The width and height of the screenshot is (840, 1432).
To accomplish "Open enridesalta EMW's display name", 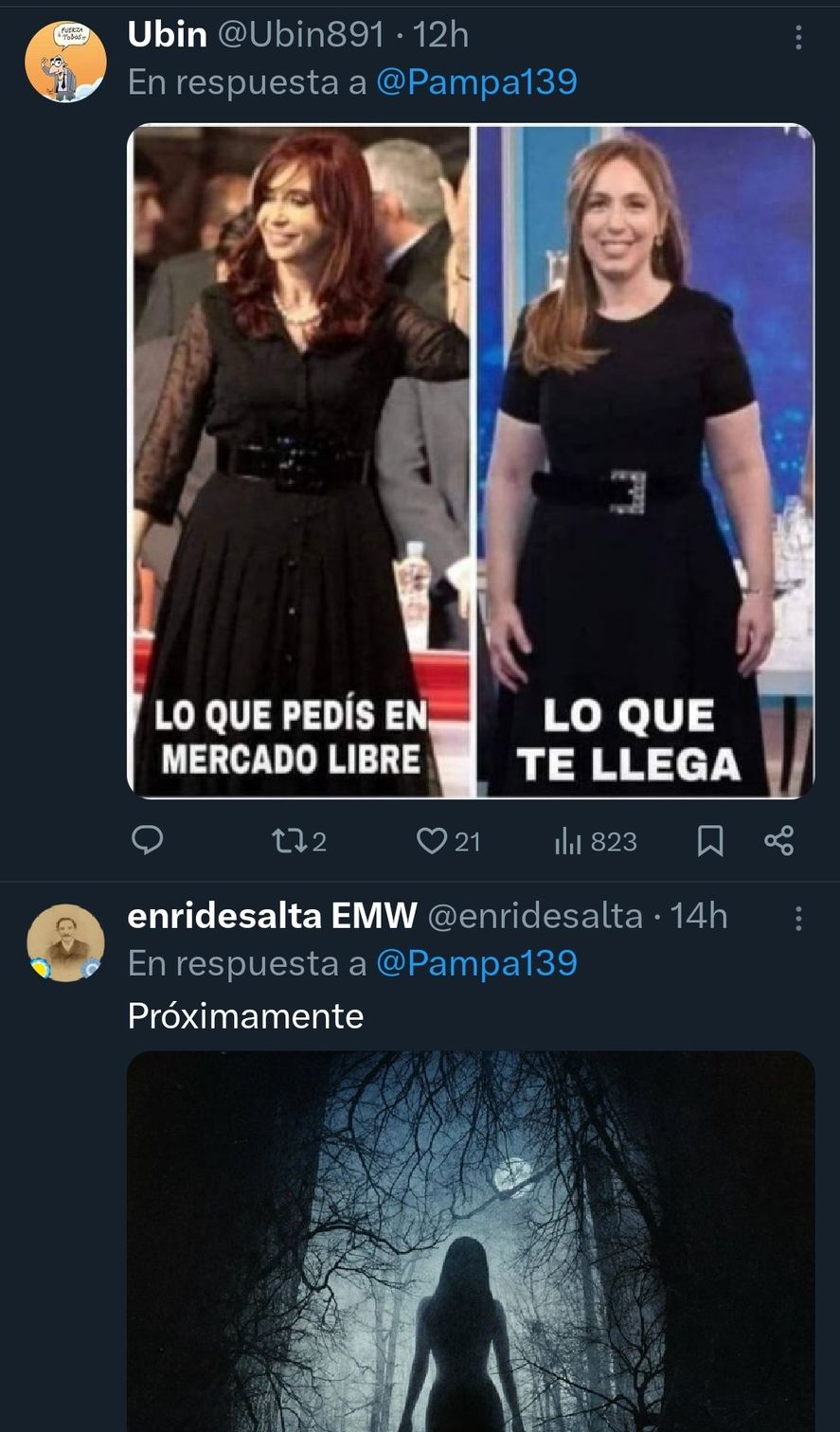I will tap(272, 916).
